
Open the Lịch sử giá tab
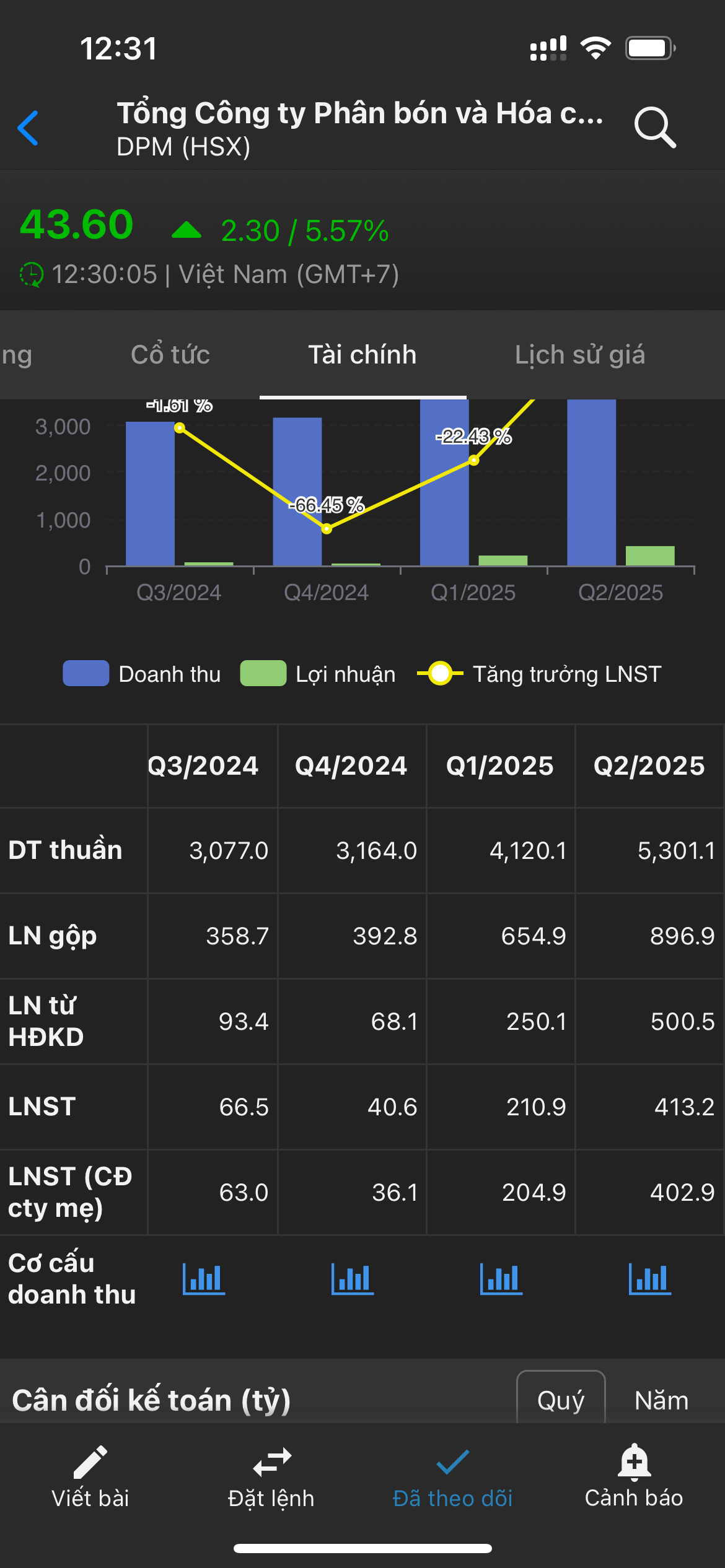(580, 355)
